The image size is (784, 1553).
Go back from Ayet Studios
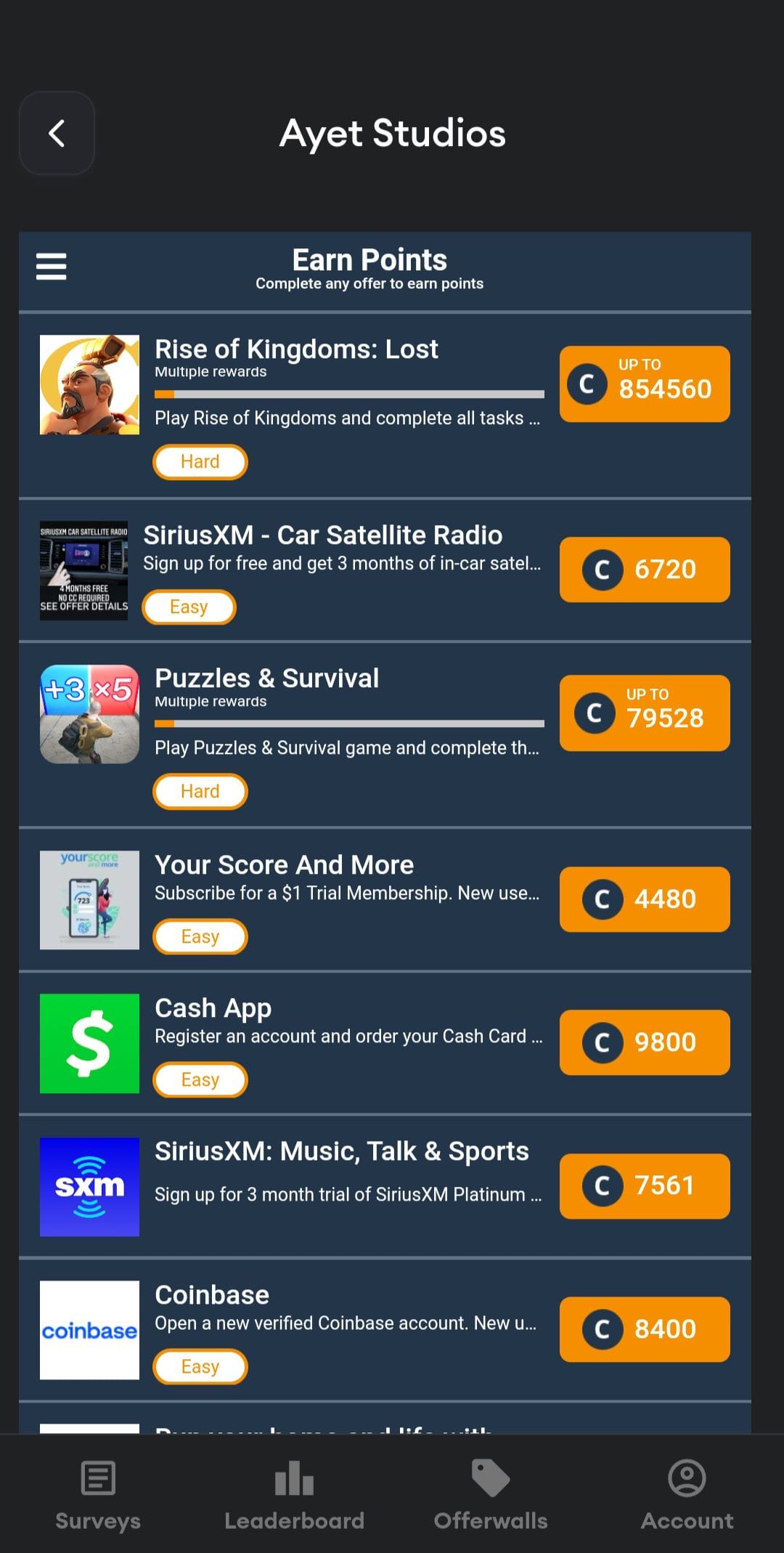click(x=57, y=133)
